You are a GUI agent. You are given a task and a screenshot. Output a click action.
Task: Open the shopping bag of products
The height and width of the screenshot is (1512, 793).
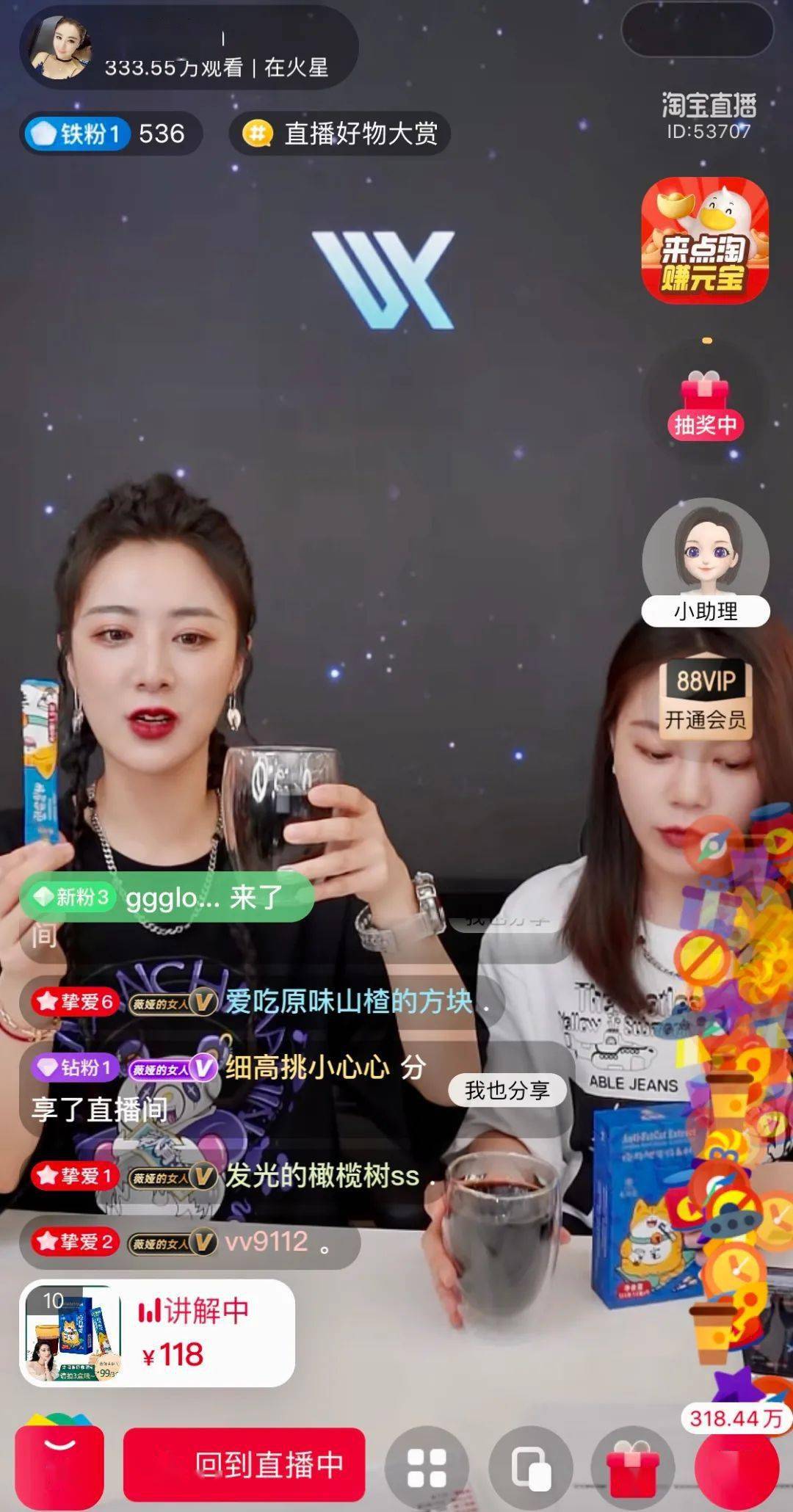click(x=59, y=1464)
